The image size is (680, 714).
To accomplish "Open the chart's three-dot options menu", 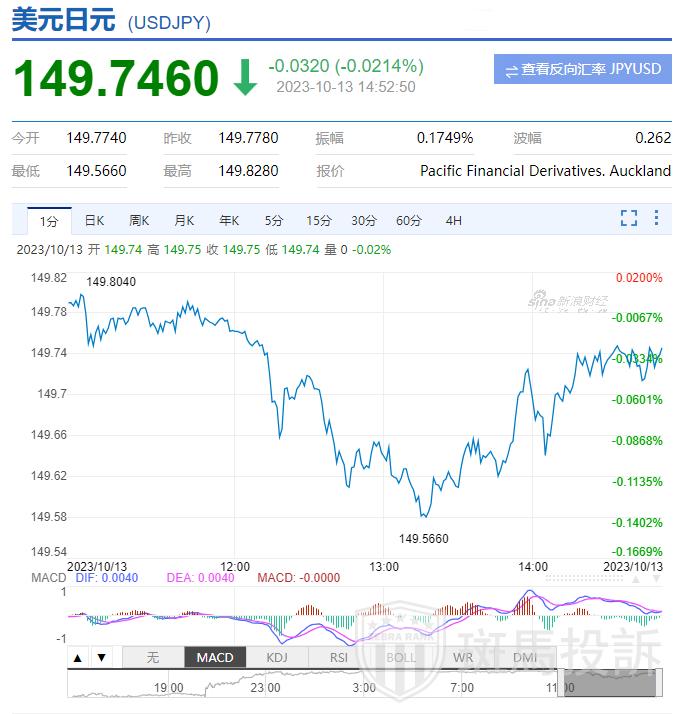I will pos(656,219).
